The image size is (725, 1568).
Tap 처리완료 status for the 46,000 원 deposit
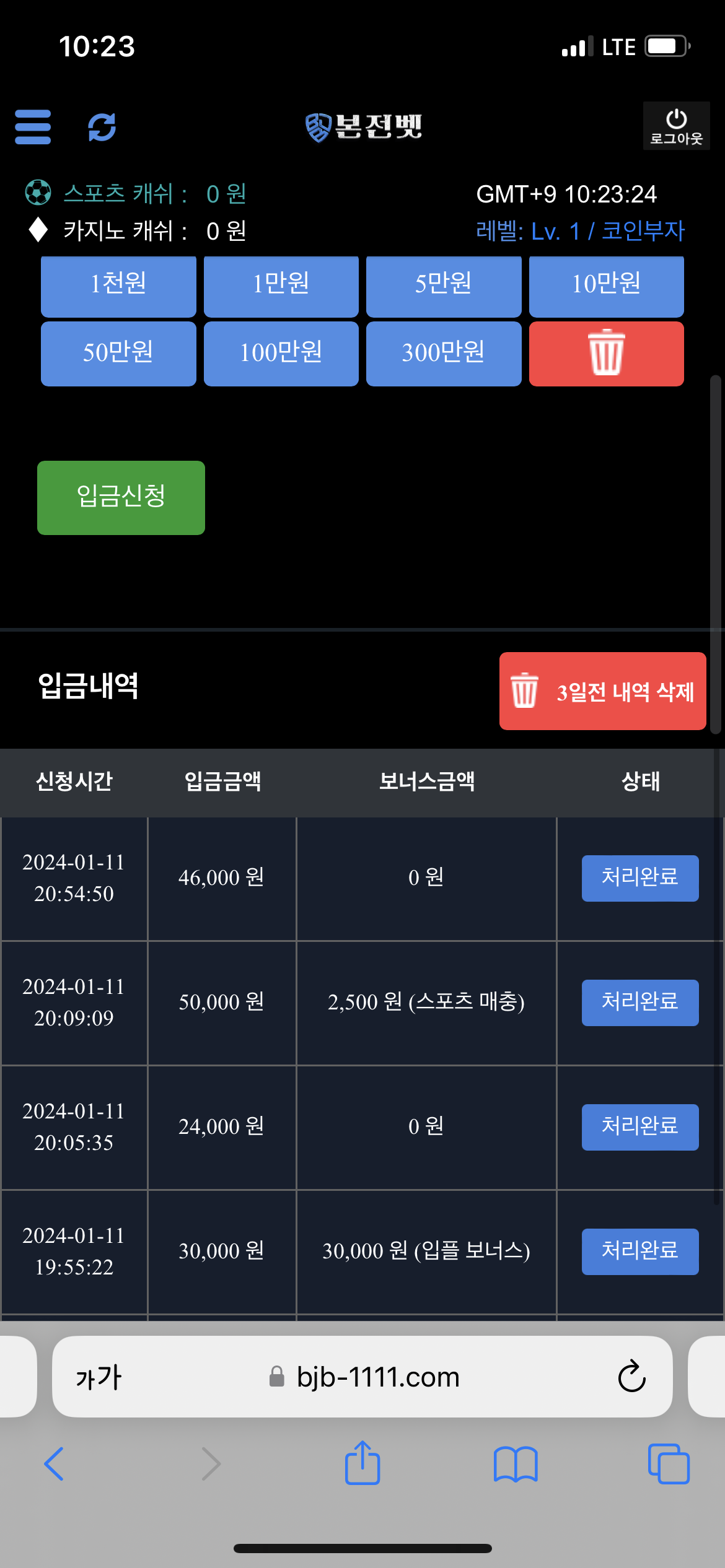click(x=639, y=878)
